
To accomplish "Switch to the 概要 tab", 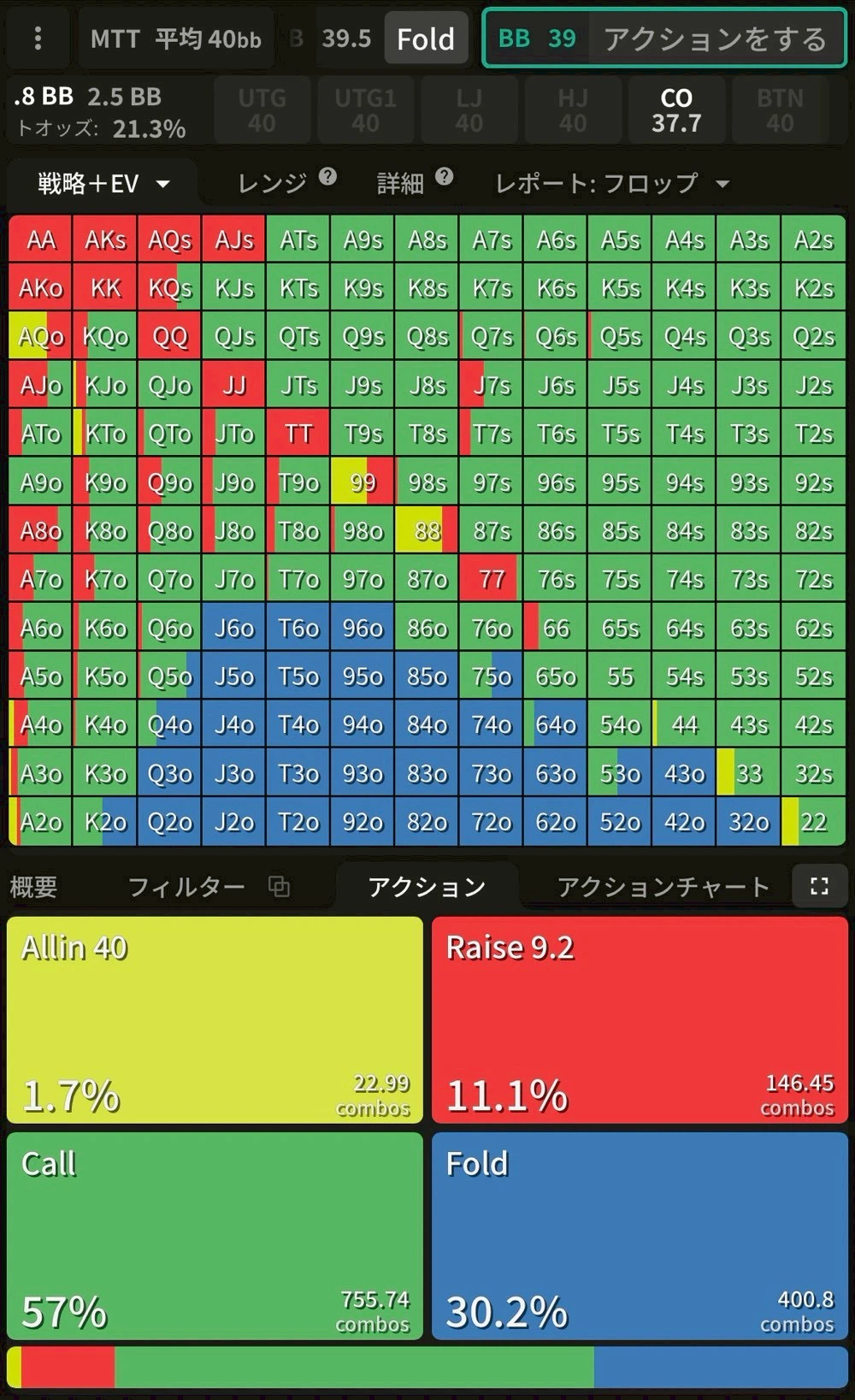I will tap(34, 887).
